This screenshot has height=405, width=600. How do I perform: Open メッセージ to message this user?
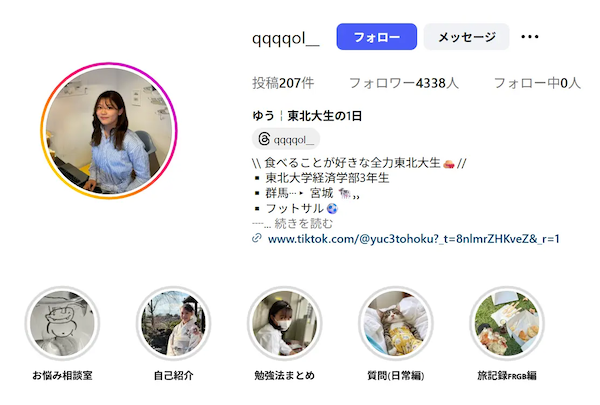[x=466, y=37]
